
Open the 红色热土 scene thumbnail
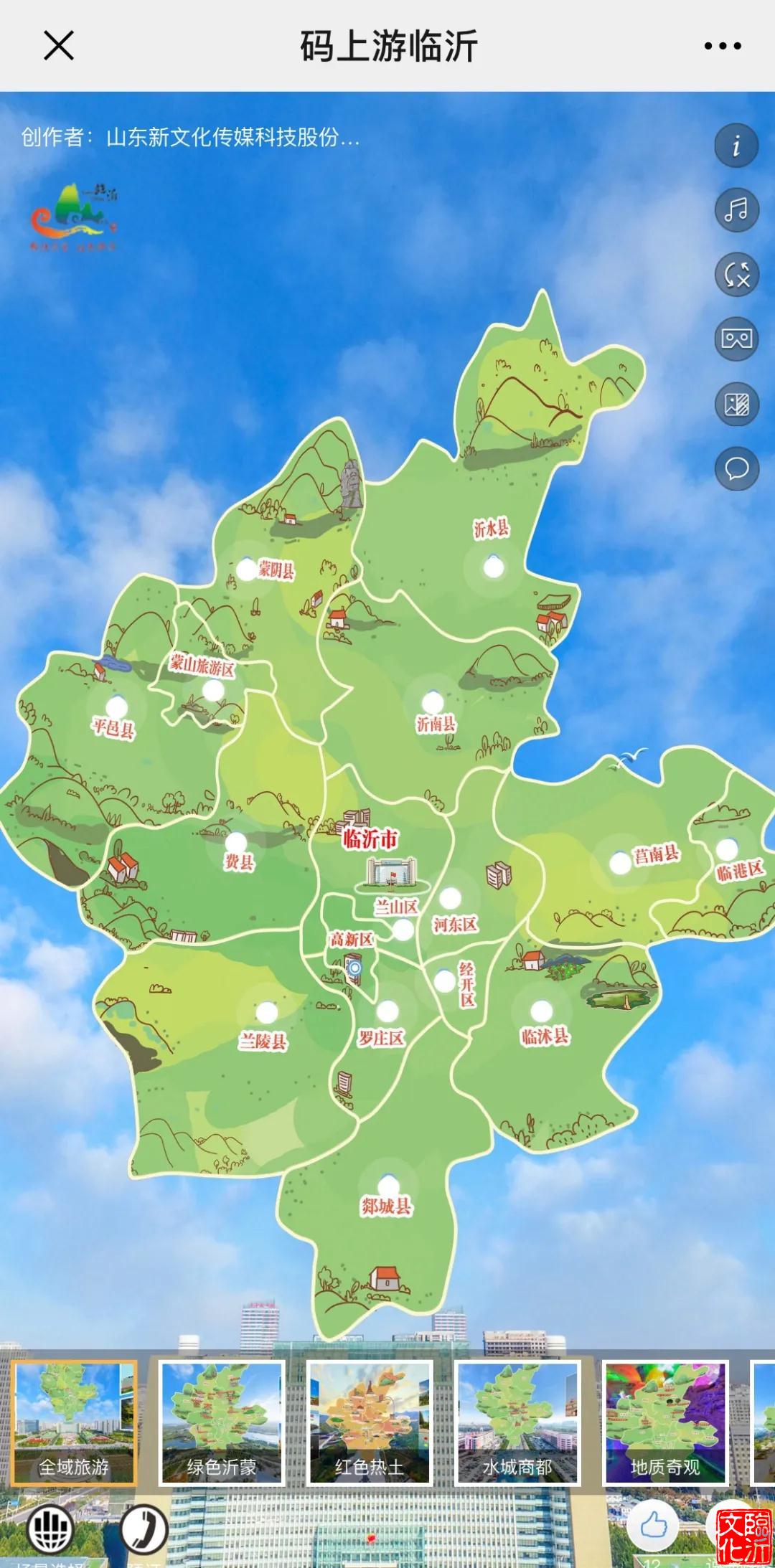pos(370,1422)
